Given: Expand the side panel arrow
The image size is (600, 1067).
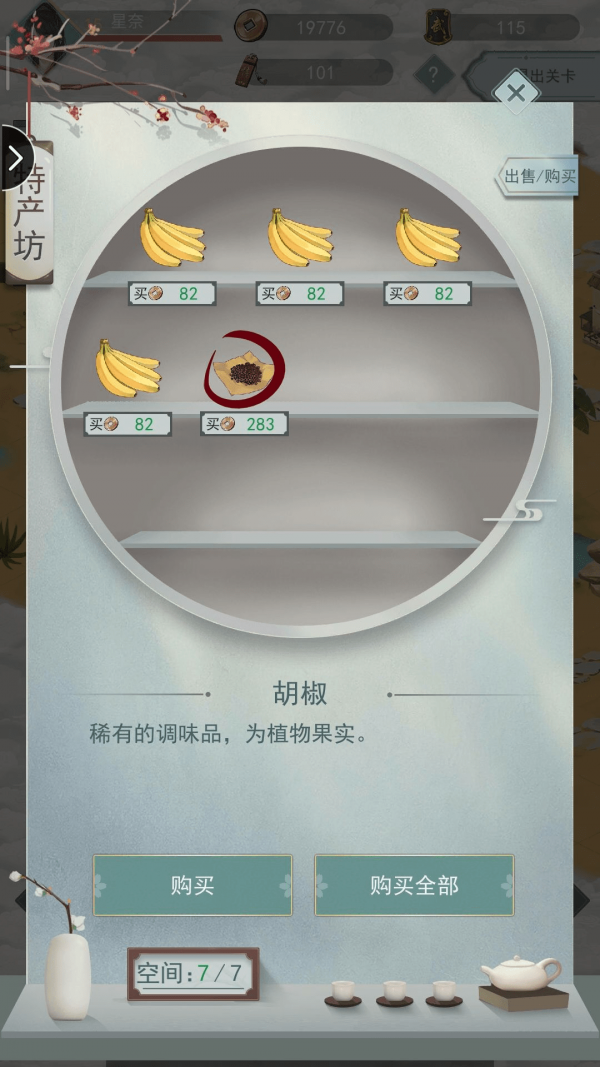Looking at the screenshot, I should [15, 158].
